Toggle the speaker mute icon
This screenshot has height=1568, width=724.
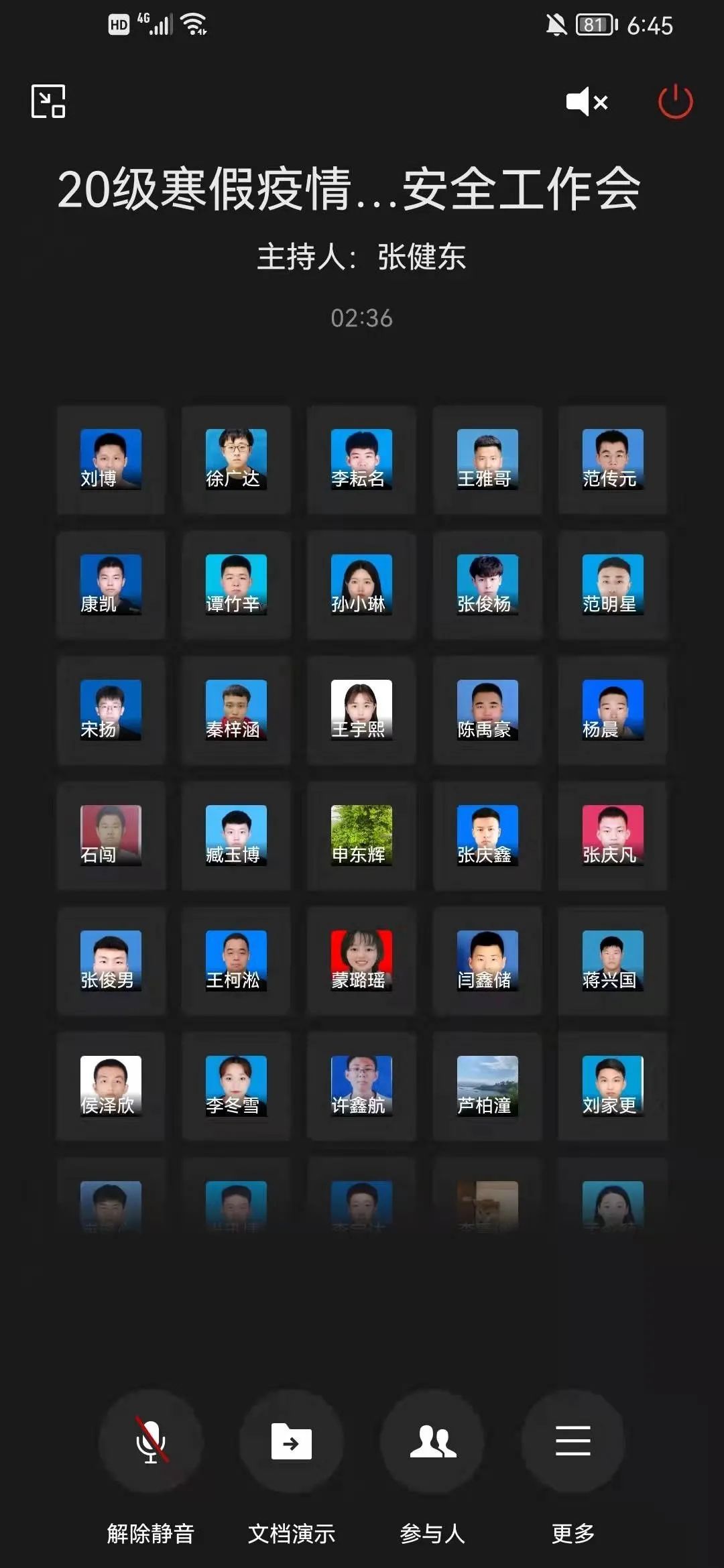click(587, 101)
